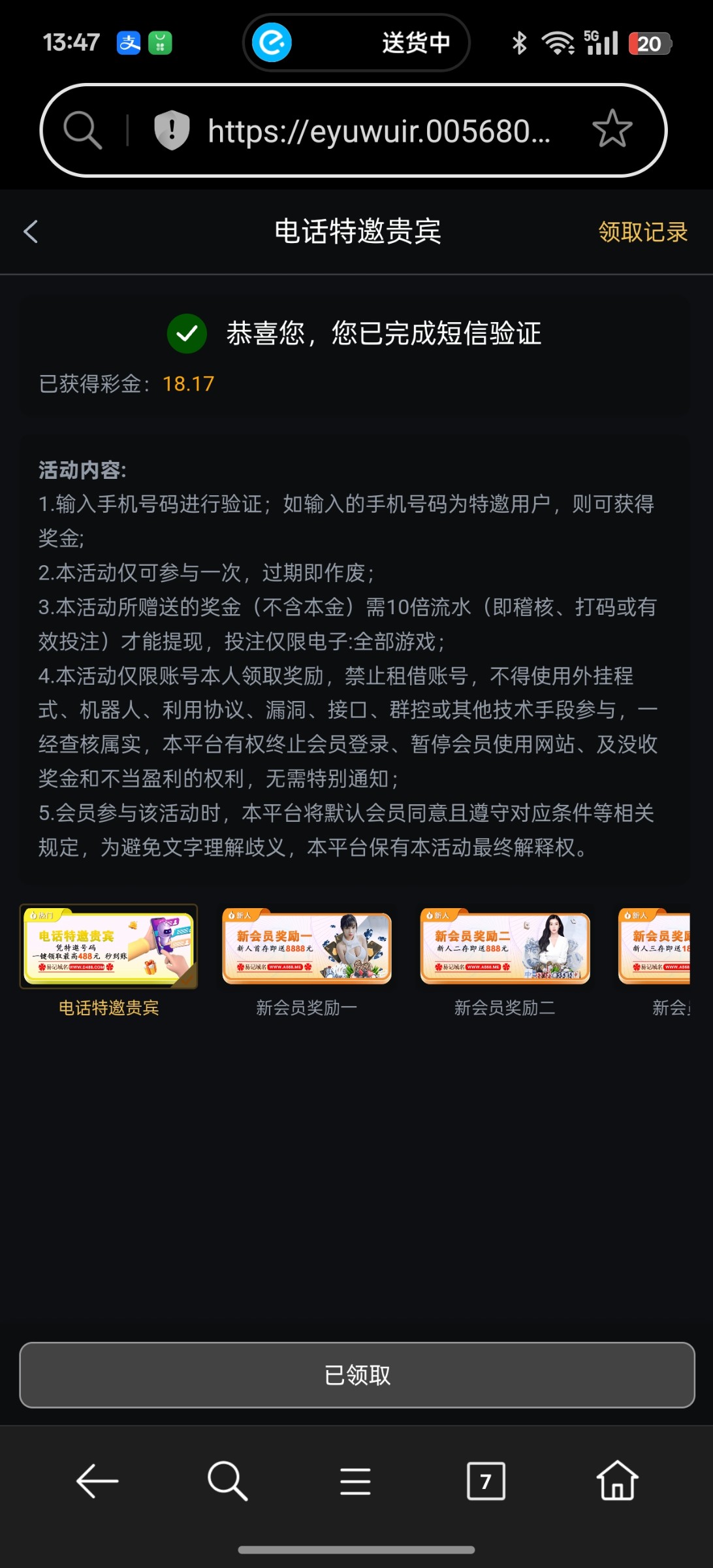
Task: Open the browser search in the bottom toolbar
Action: [227, 1480]
